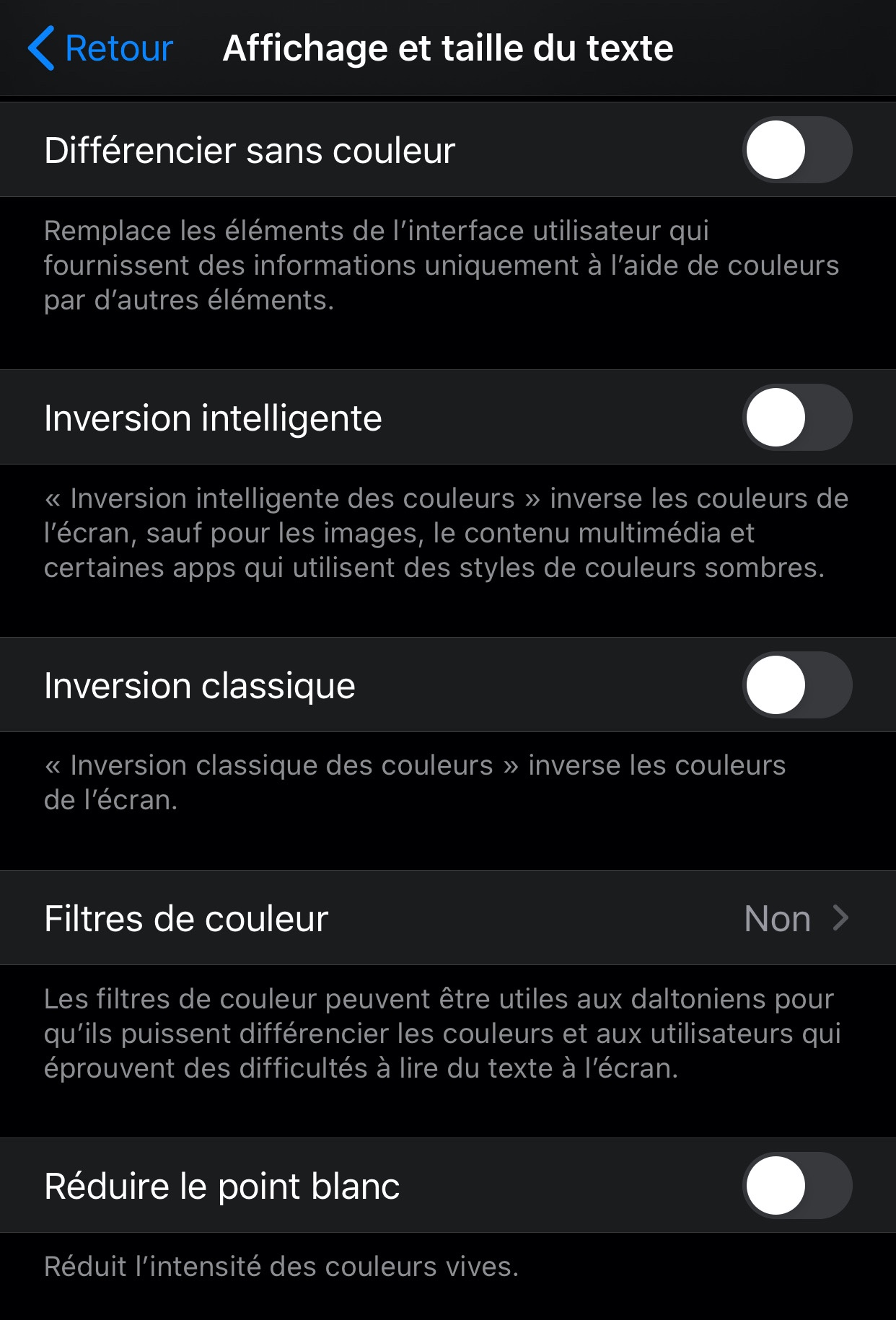
Task: Switch on Réduire le point blanc
Action: 797,1186
